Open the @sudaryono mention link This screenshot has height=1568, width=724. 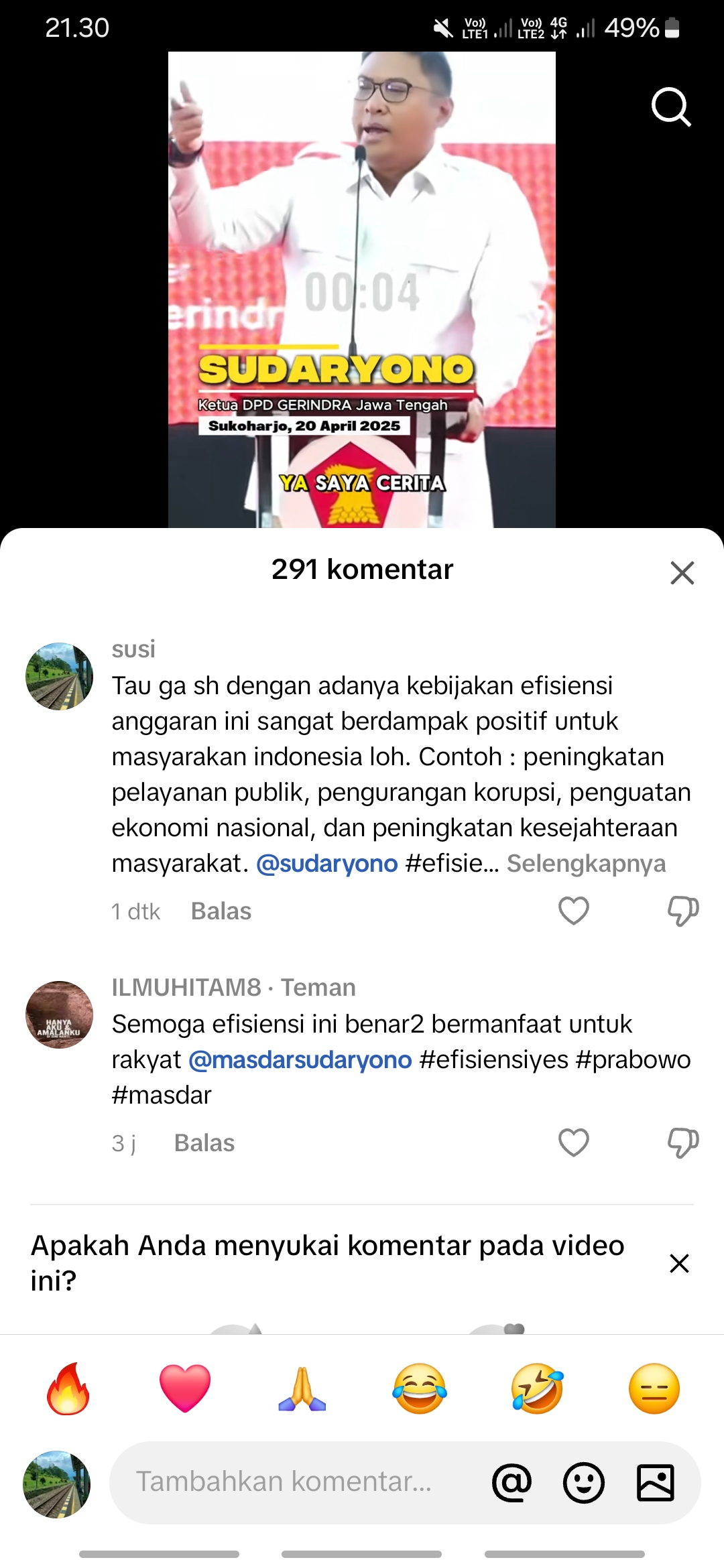[x=327, y=863]
